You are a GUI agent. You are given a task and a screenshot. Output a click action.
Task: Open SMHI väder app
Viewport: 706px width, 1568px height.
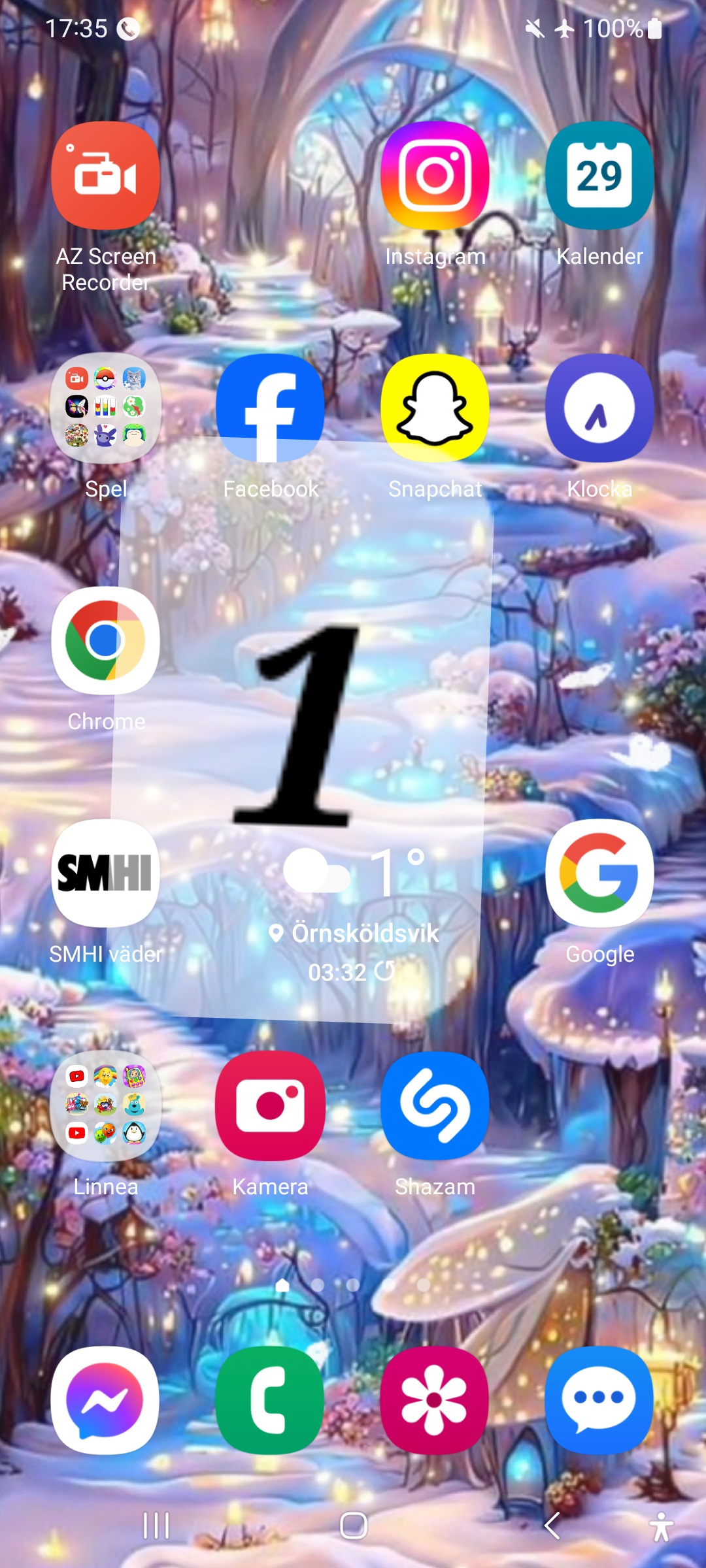pyautogui.click(x=105, y=873)
